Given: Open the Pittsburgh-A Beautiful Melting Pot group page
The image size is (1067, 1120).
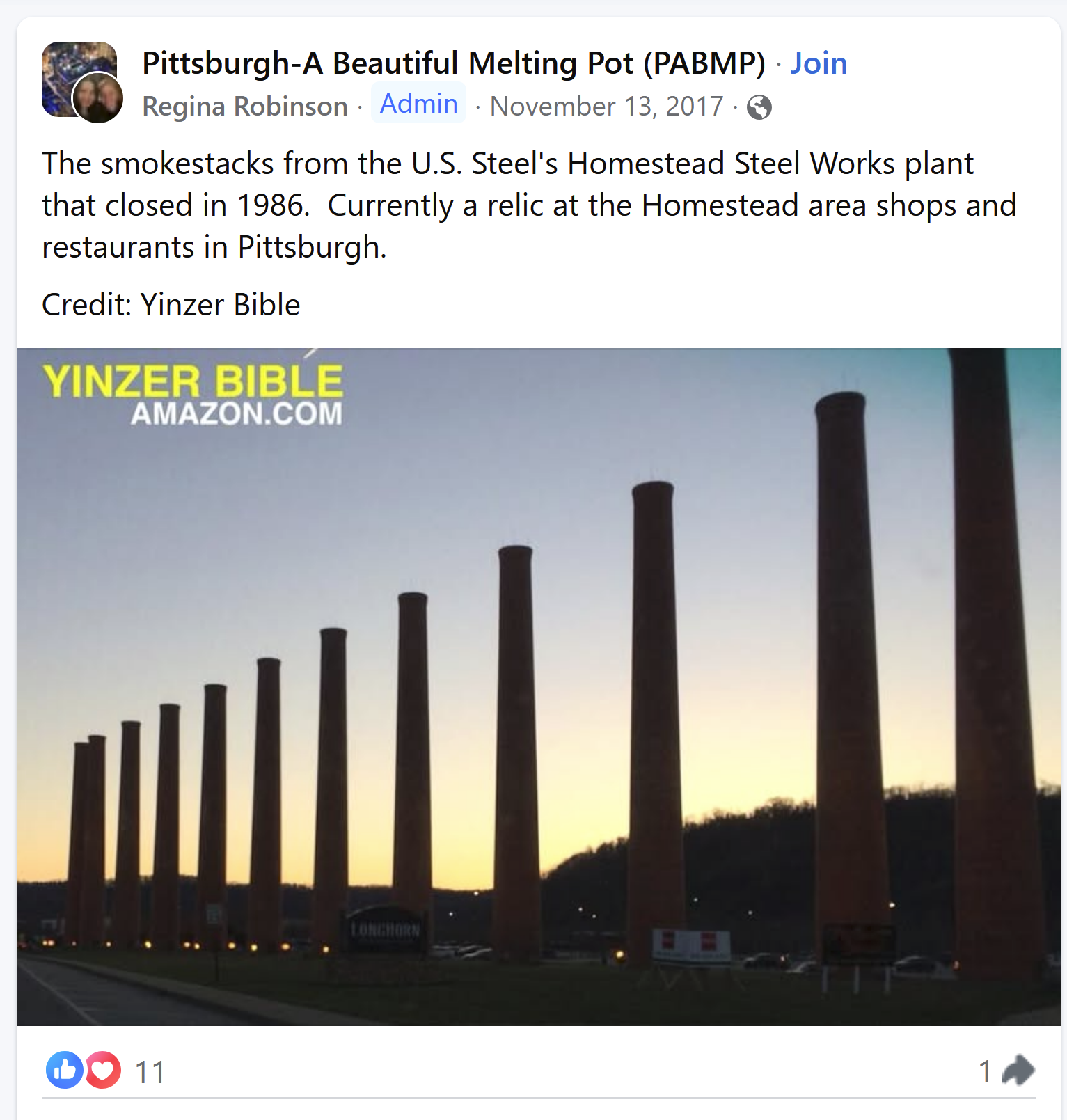Looking at the screenshot, I should pyautogui.click(x=453, y=63).
